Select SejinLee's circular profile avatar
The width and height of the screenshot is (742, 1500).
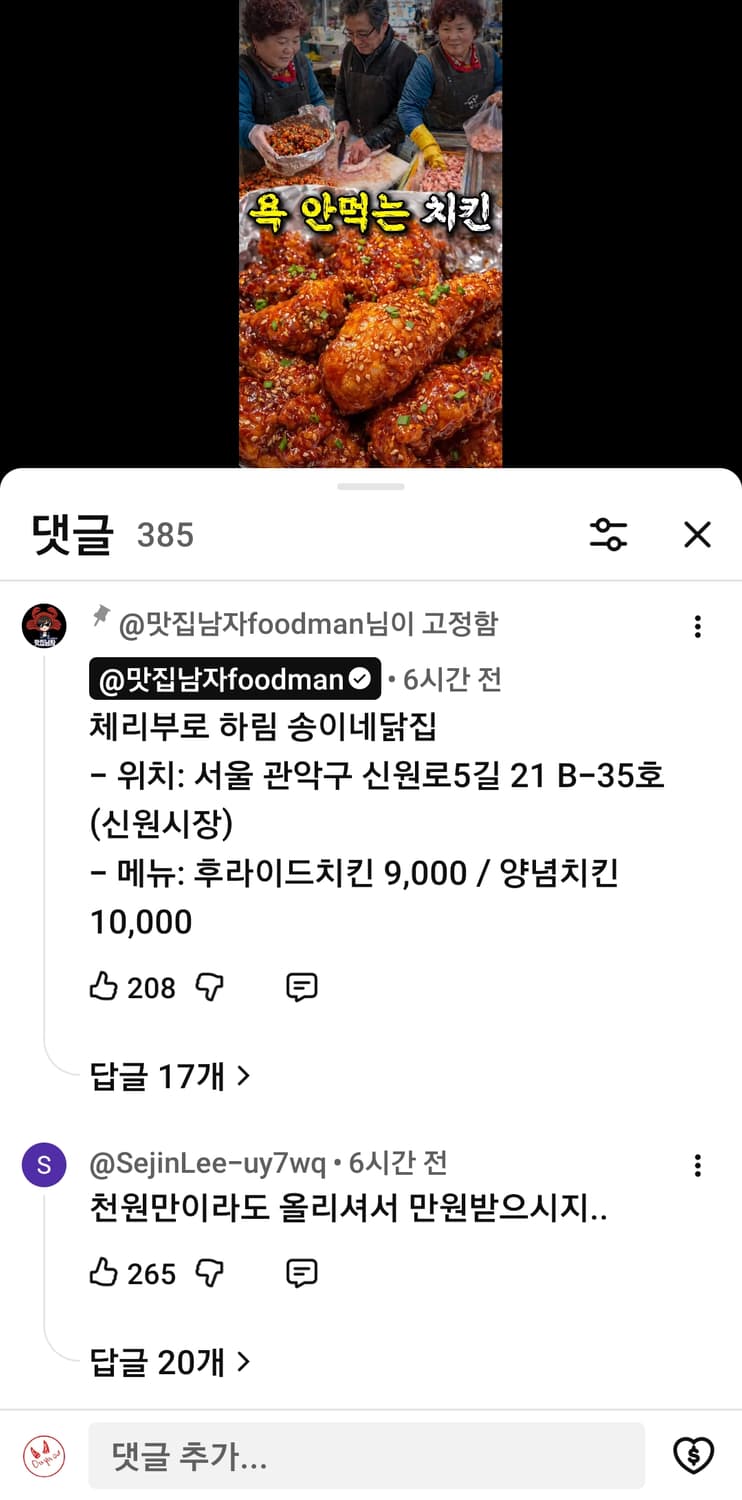coord(44,1165)
